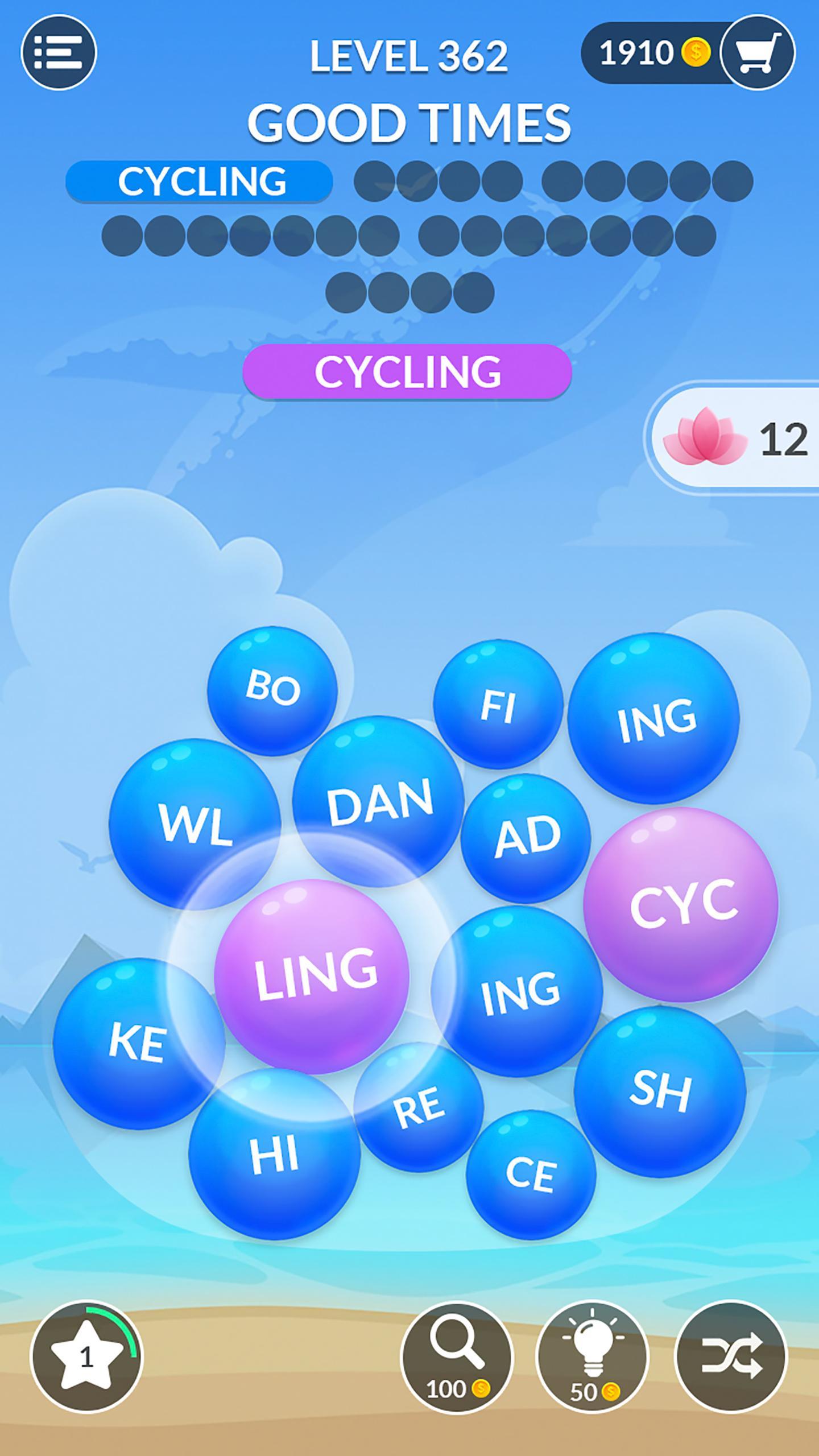Choose the AD bubble
This screenshot has width=819, height=1456.
coord(526,837)
